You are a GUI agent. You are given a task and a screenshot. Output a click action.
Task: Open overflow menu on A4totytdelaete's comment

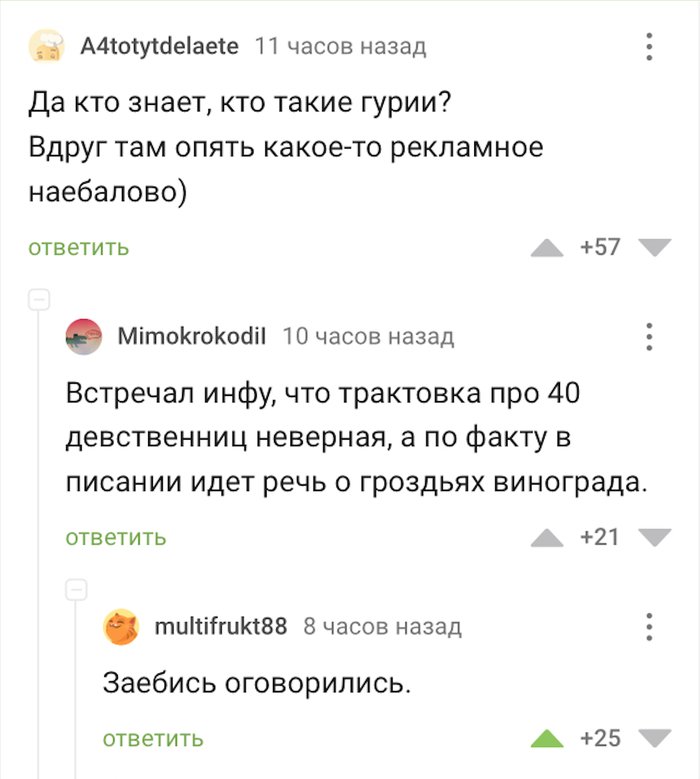[x=649, y=46]
